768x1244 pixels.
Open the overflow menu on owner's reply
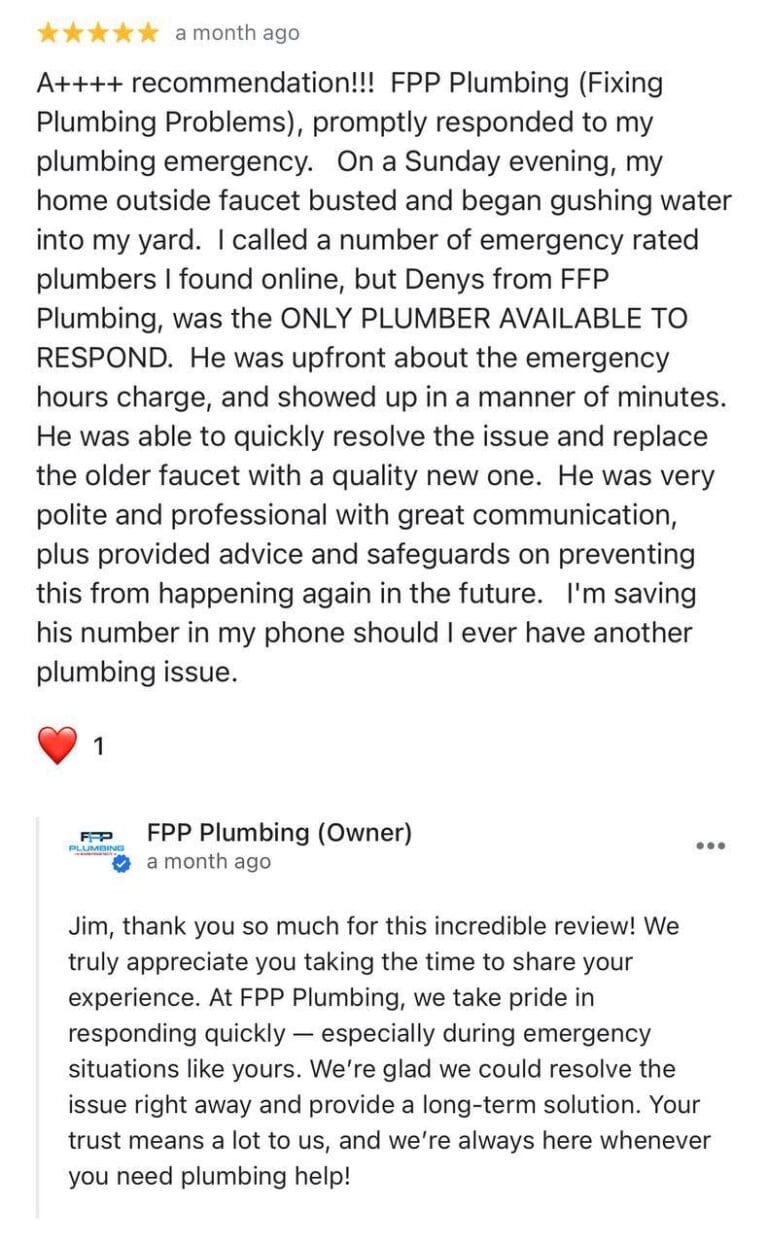pyautogui.click(x=710, y=846)
